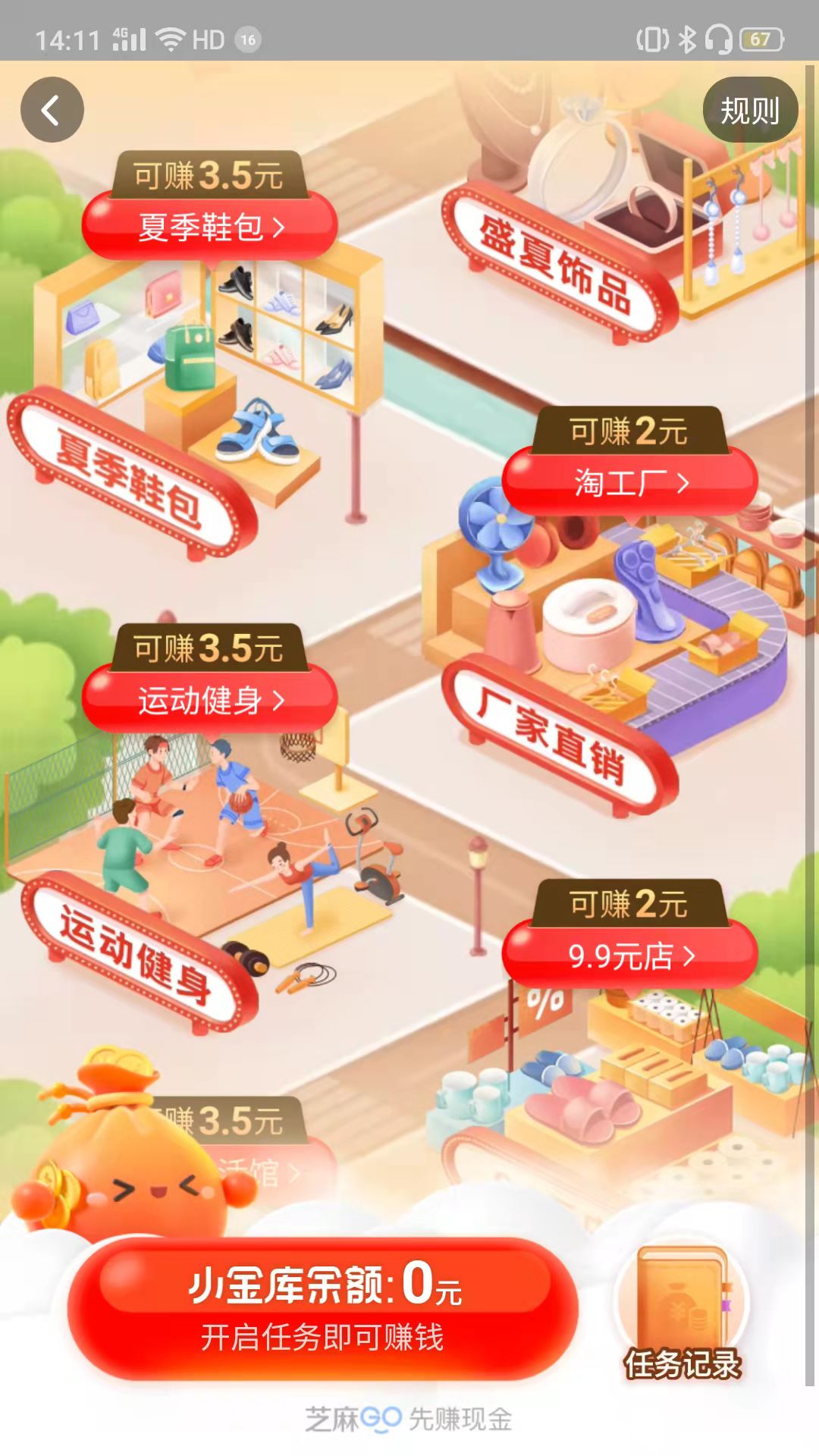Open the 规则 rules page

749,110
